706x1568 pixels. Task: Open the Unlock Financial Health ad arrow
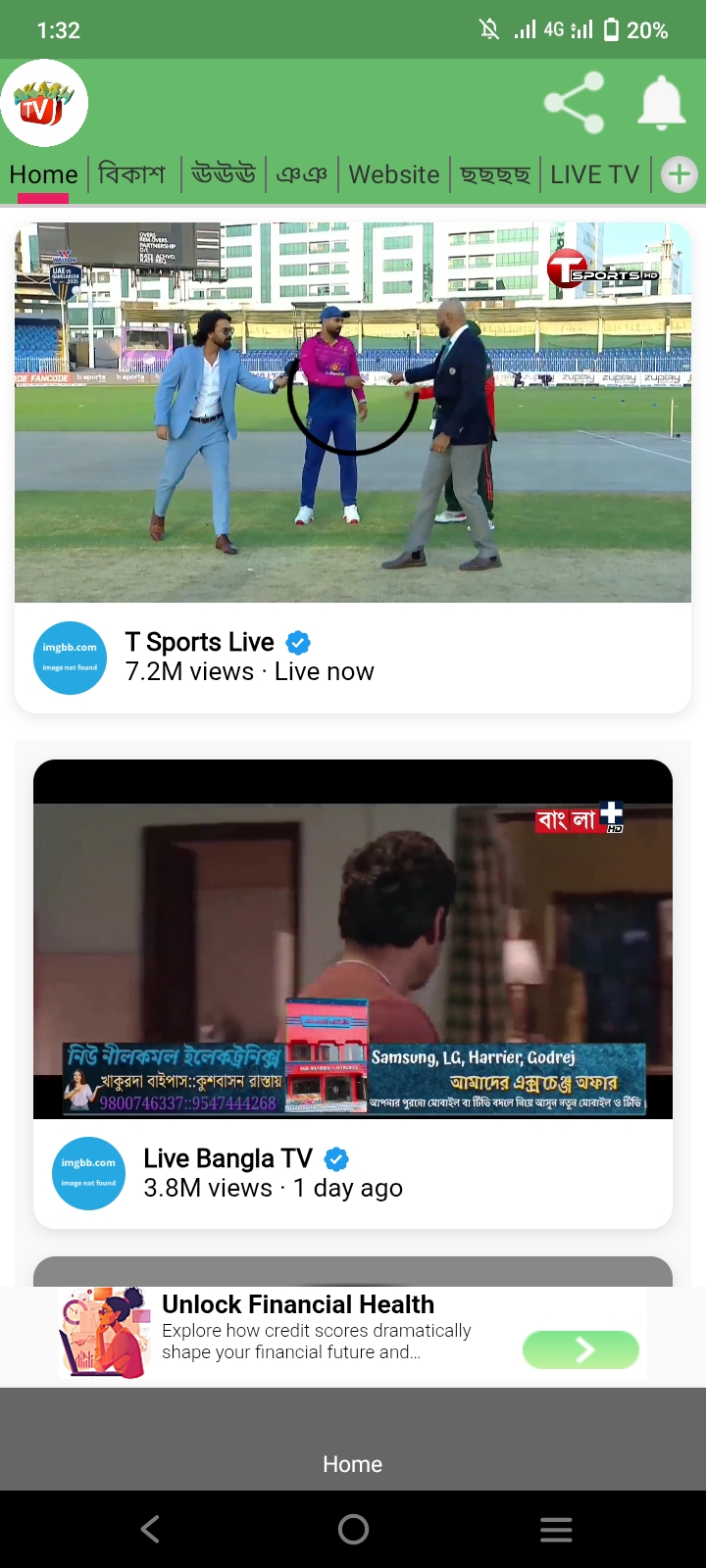point(581,1349)
